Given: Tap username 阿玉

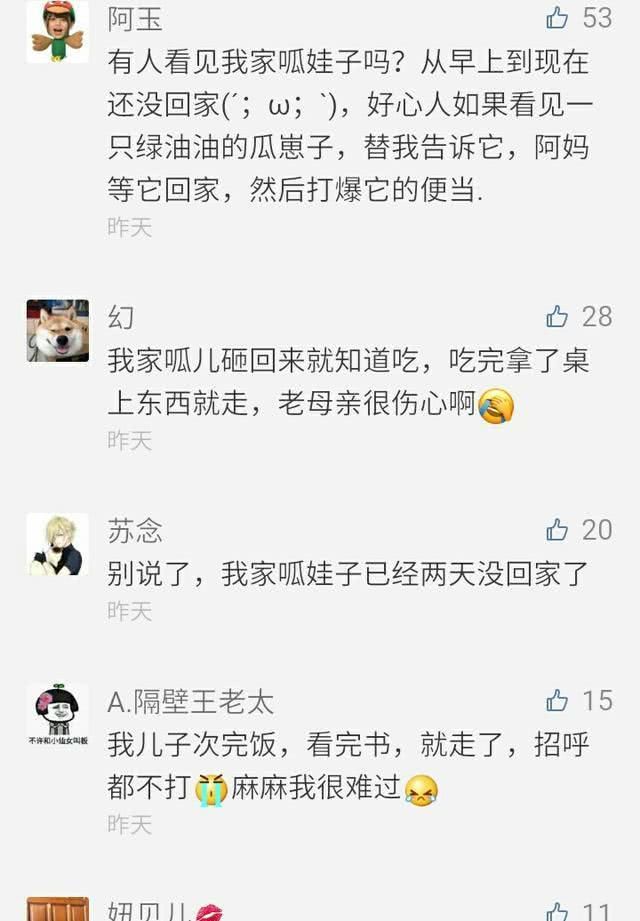Looking at the screenshot, I should [135, 18].
